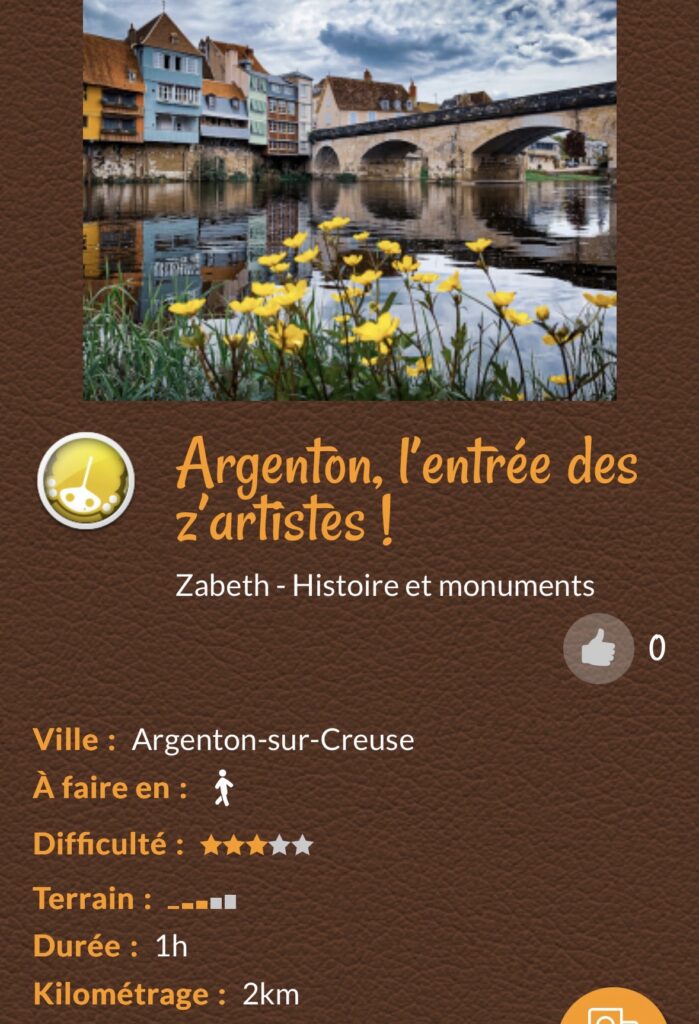The image size is (699, 1024).
Task: Tap the orange floating button
Action: click(613, 1010)
